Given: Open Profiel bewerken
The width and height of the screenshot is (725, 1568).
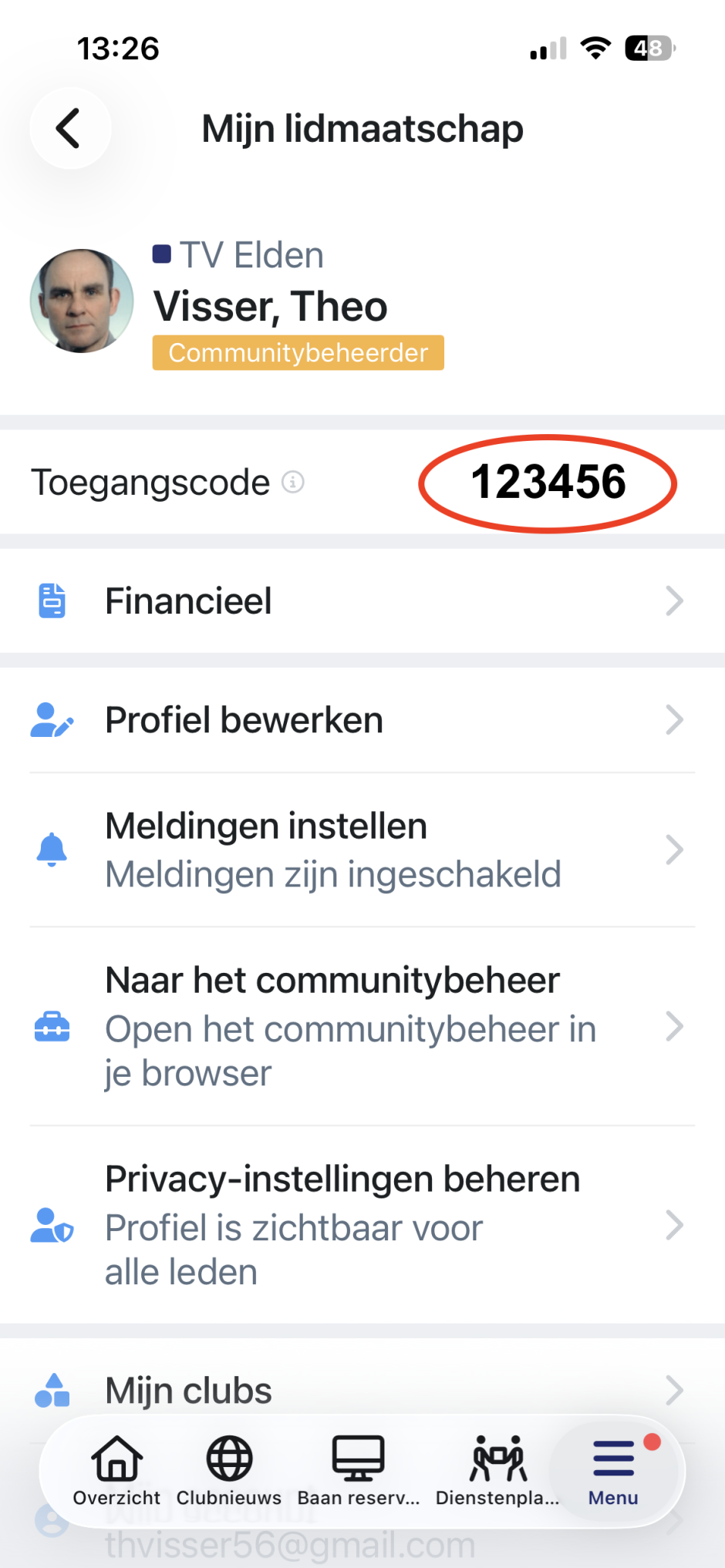Looking at the screenshot, I should [362, 720].
